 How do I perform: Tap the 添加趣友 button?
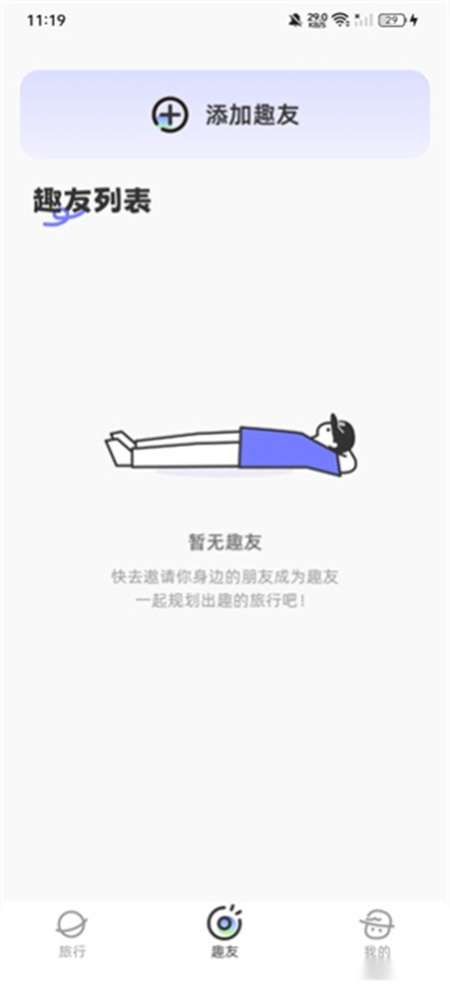coord(225,115)
